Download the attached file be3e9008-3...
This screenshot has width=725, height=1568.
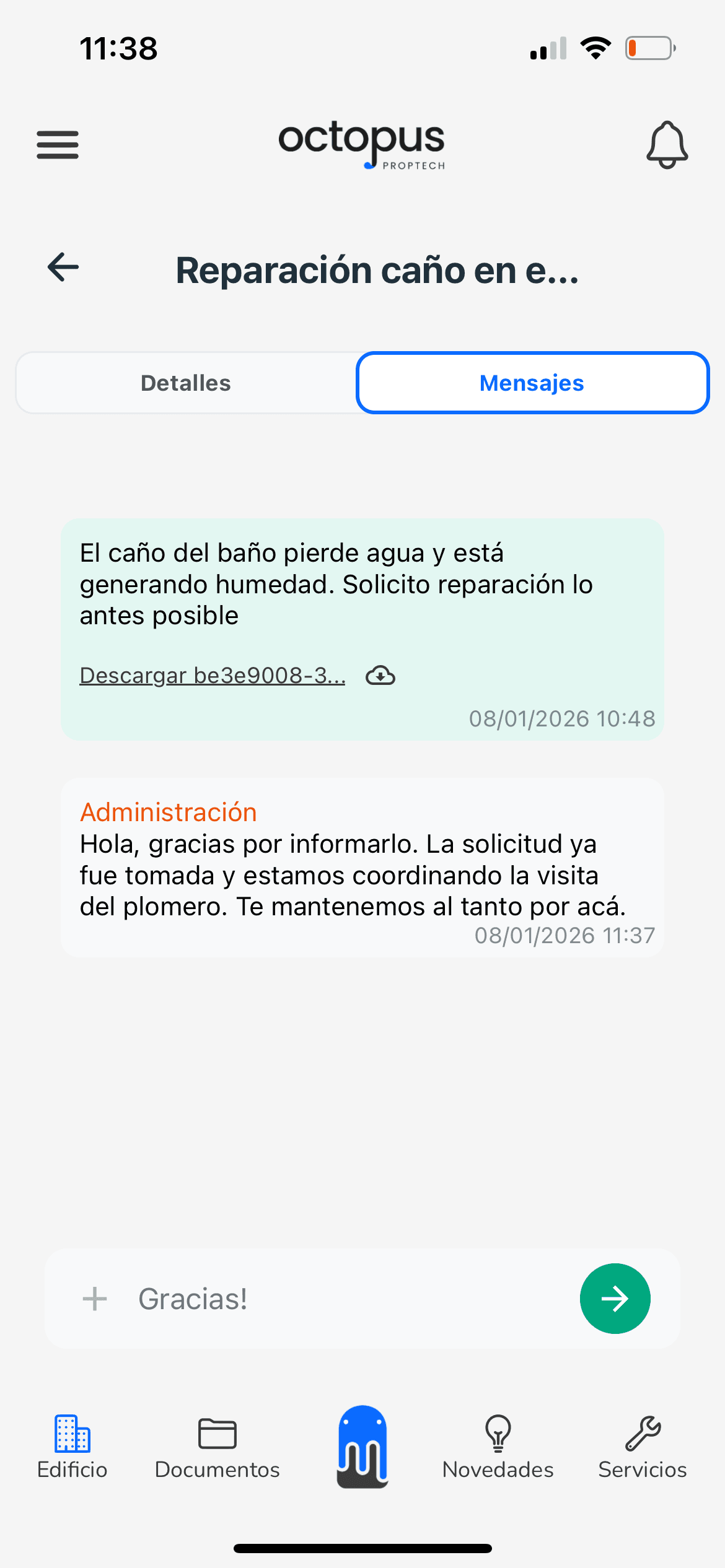(213, 675)
